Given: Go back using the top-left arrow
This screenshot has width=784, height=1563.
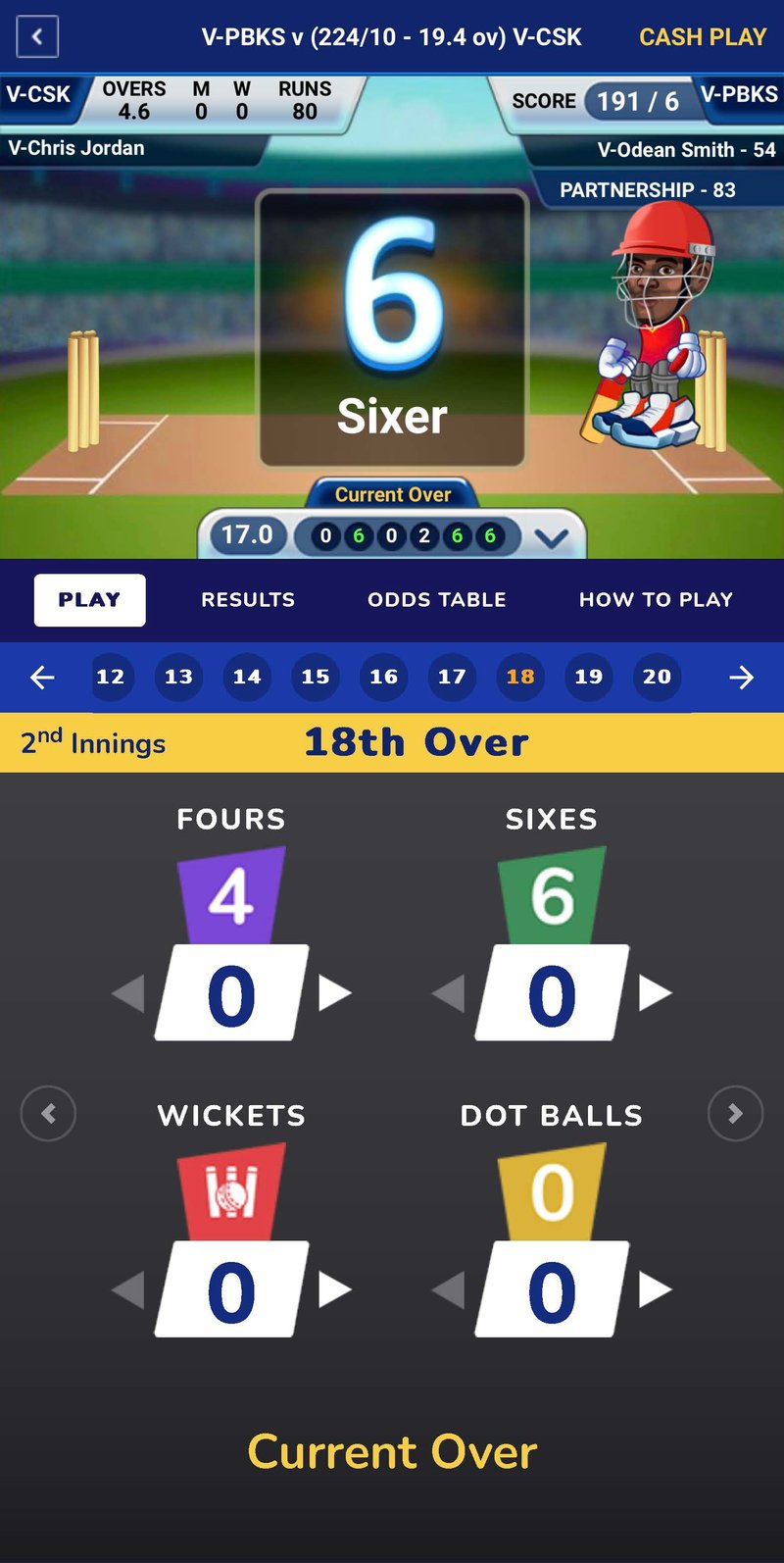Looking at the screenshot, I should pyautogui.click(x=37, y=37).
